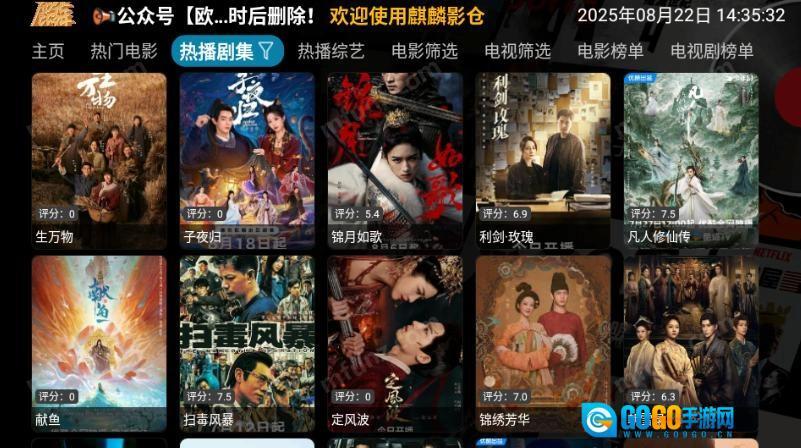Tap the filter icon on 热播剧集
The height and width of the screenshot is (448, 801).
(x=266, y=51)
